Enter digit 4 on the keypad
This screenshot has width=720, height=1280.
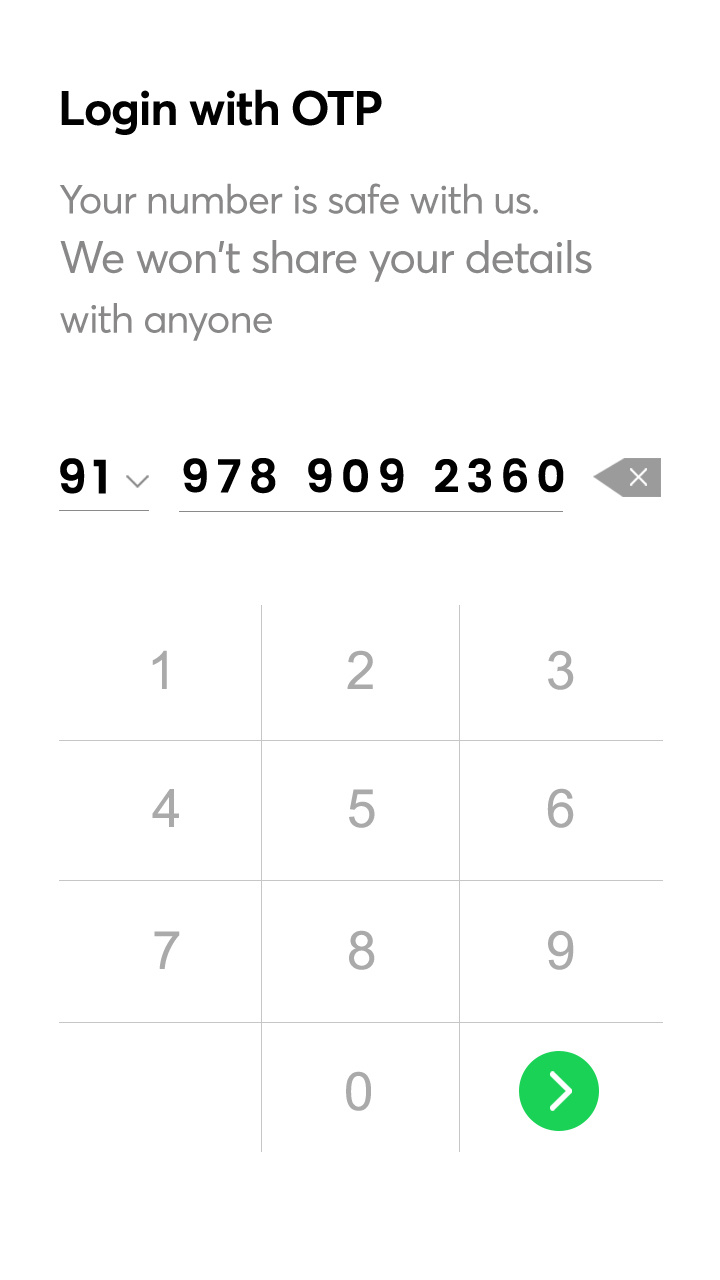(x=165, y=810)
